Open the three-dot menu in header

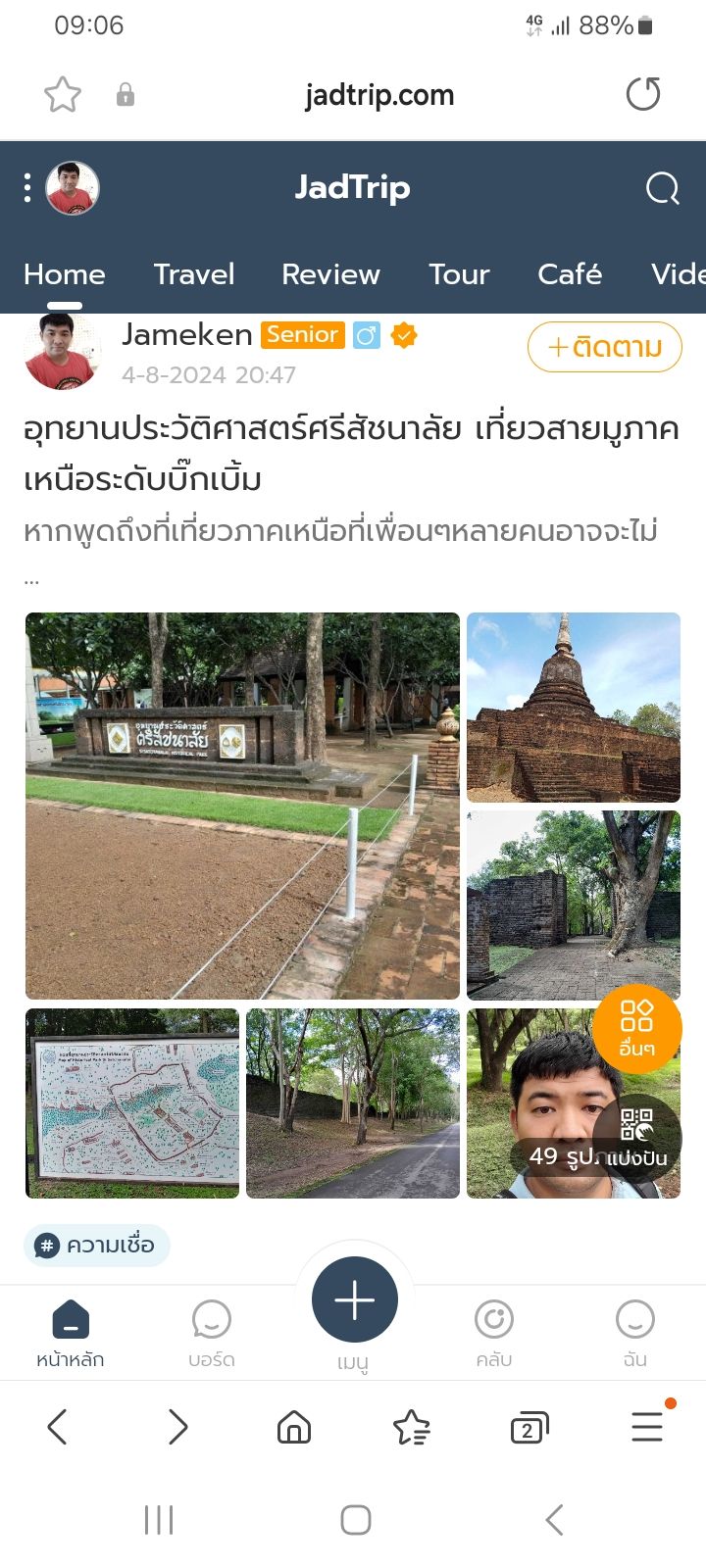(27, 188)
